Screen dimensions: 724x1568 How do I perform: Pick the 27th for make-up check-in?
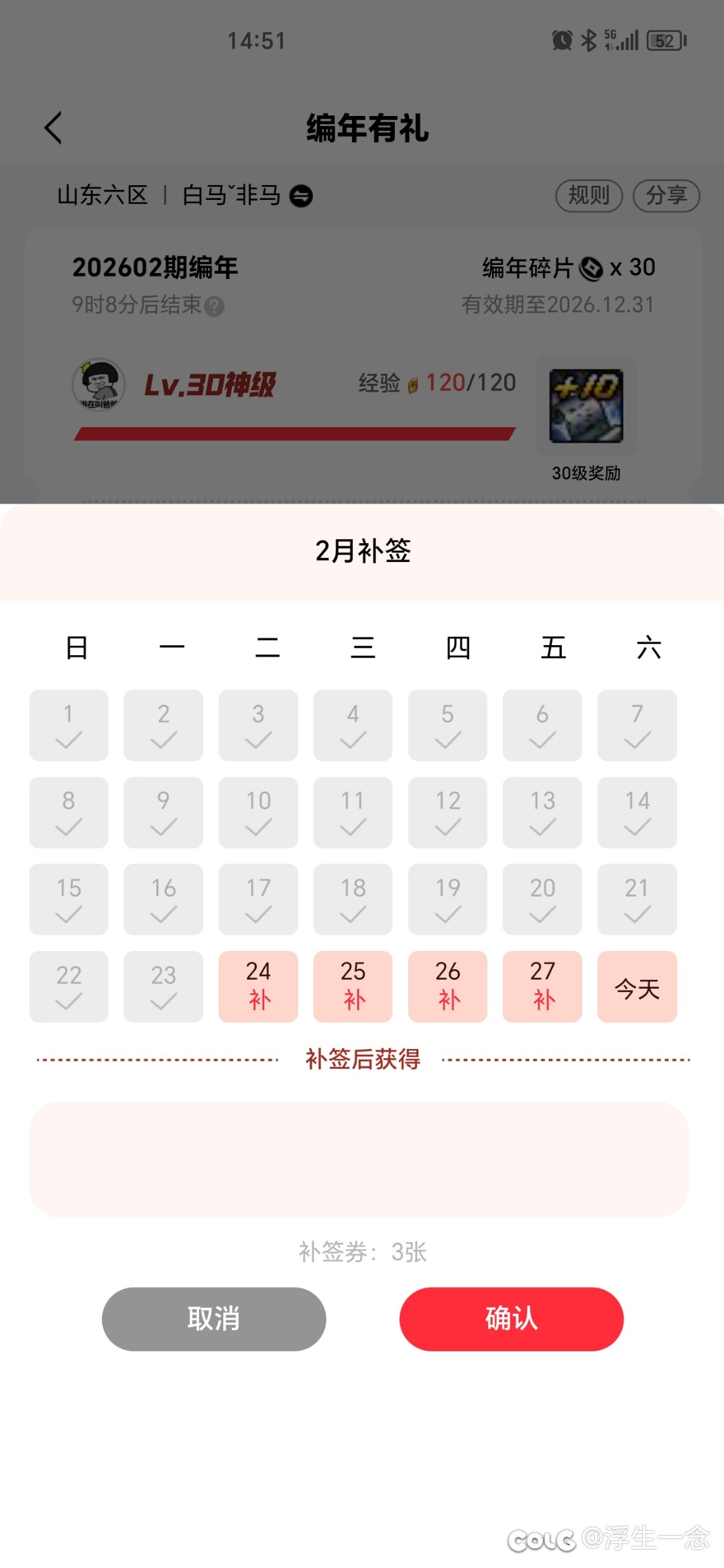tap(542, 986)
